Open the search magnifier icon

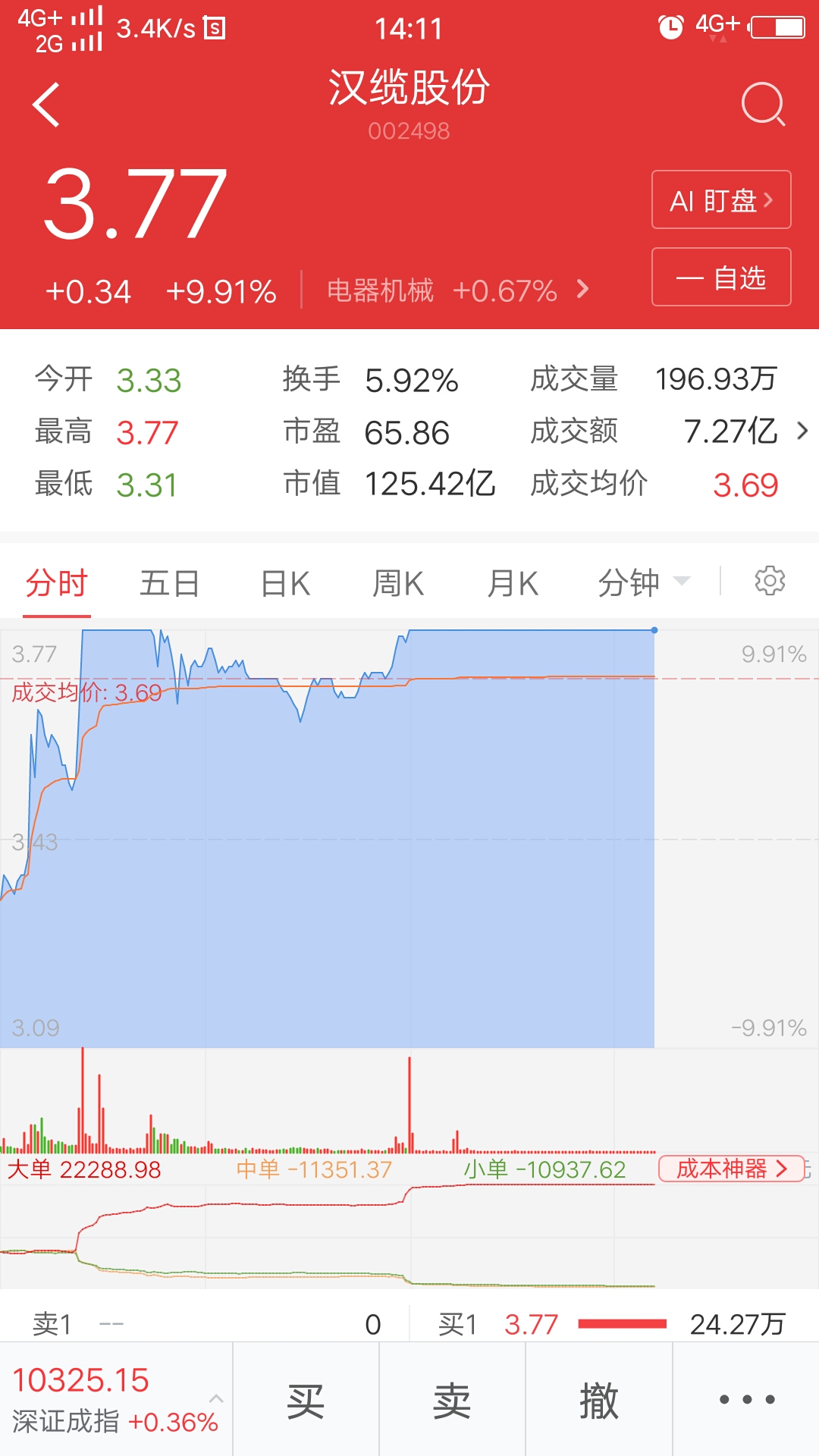click(763, 104)
